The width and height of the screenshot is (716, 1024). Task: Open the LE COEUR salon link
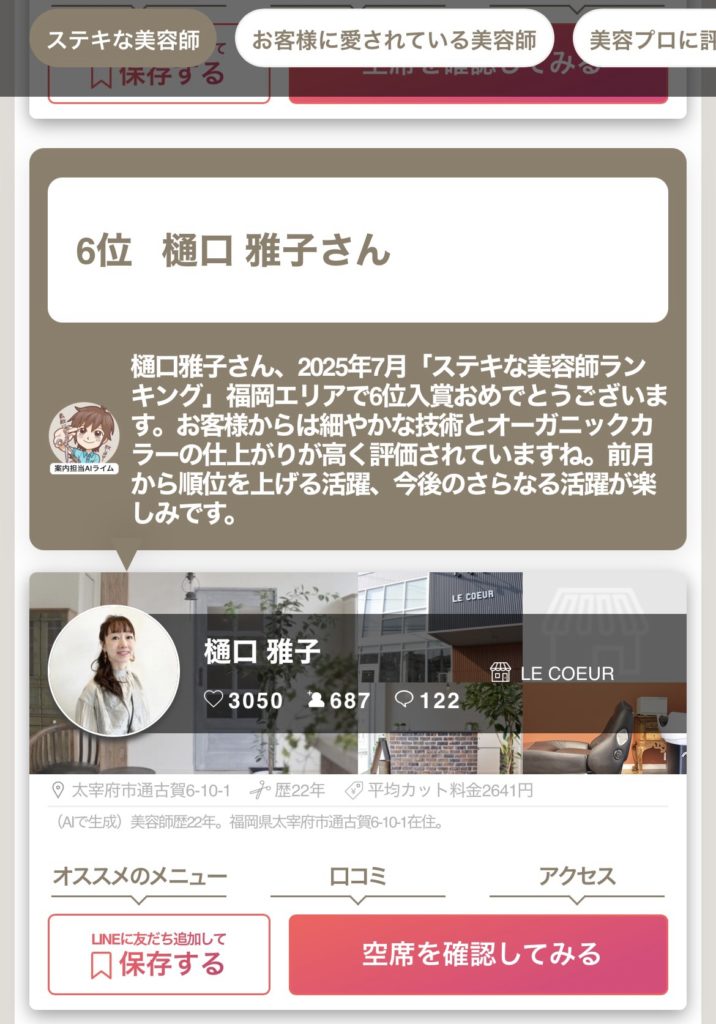tap(553, 673)
